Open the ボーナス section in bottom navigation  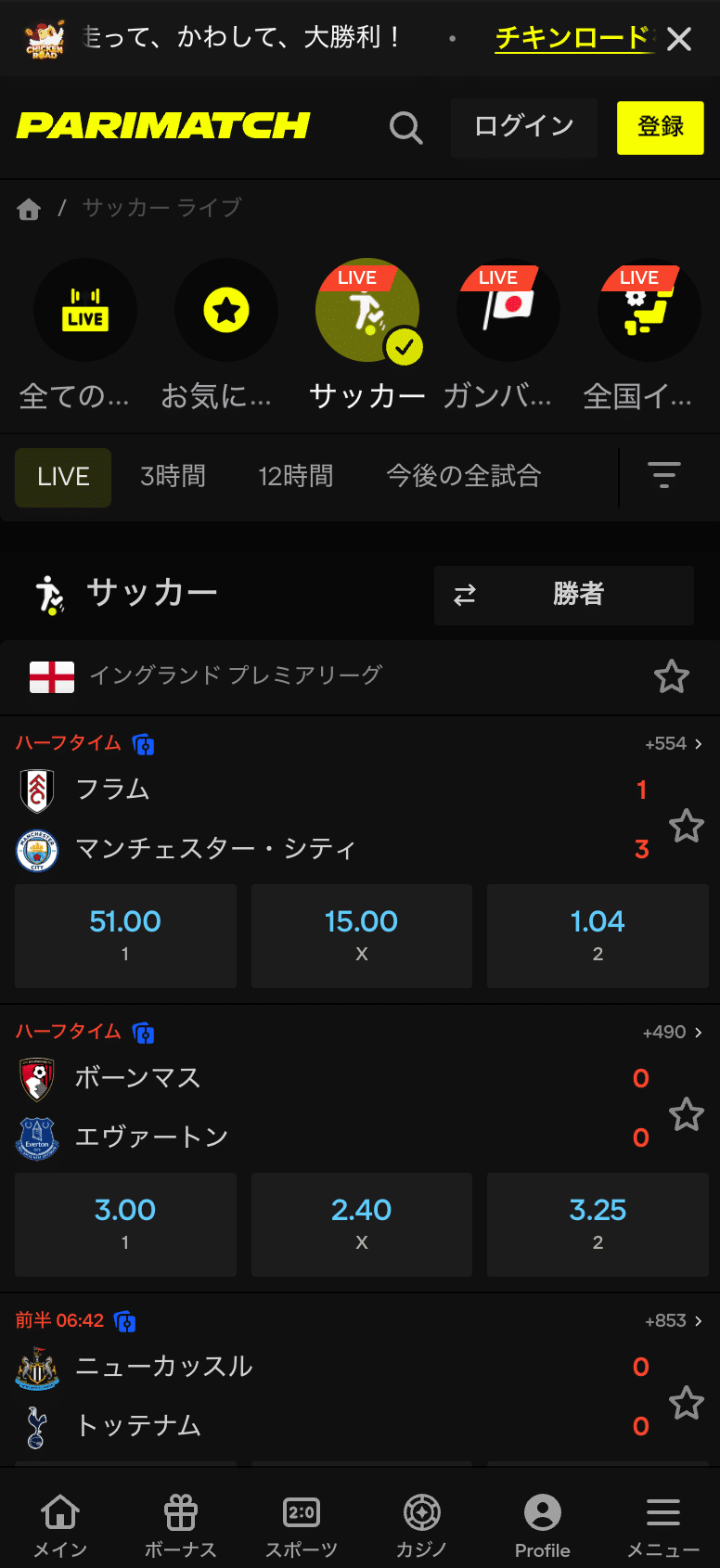[x=181, y=1522]
